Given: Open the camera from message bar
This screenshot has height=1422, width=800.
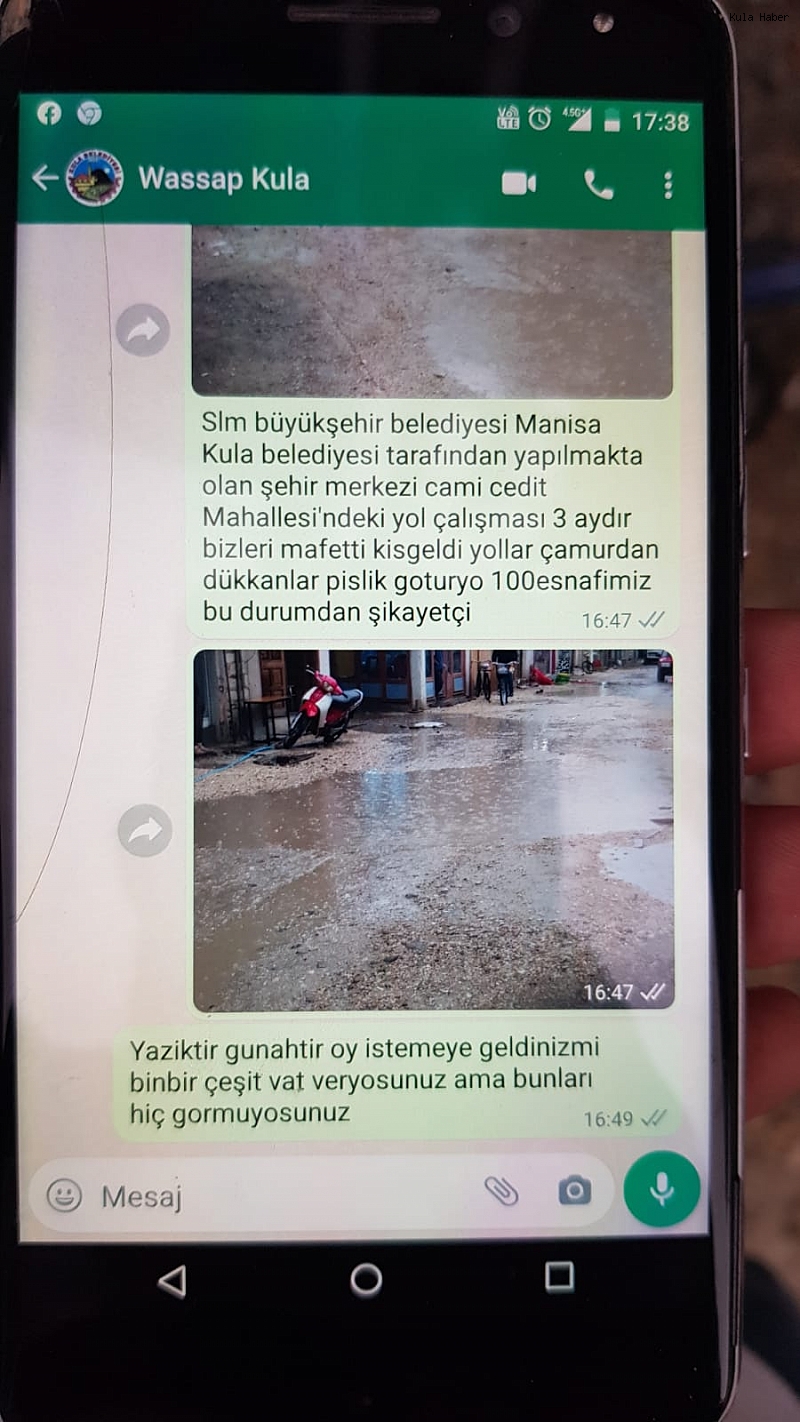Looking at the screenshot, I should click(x=574, y=1190).
